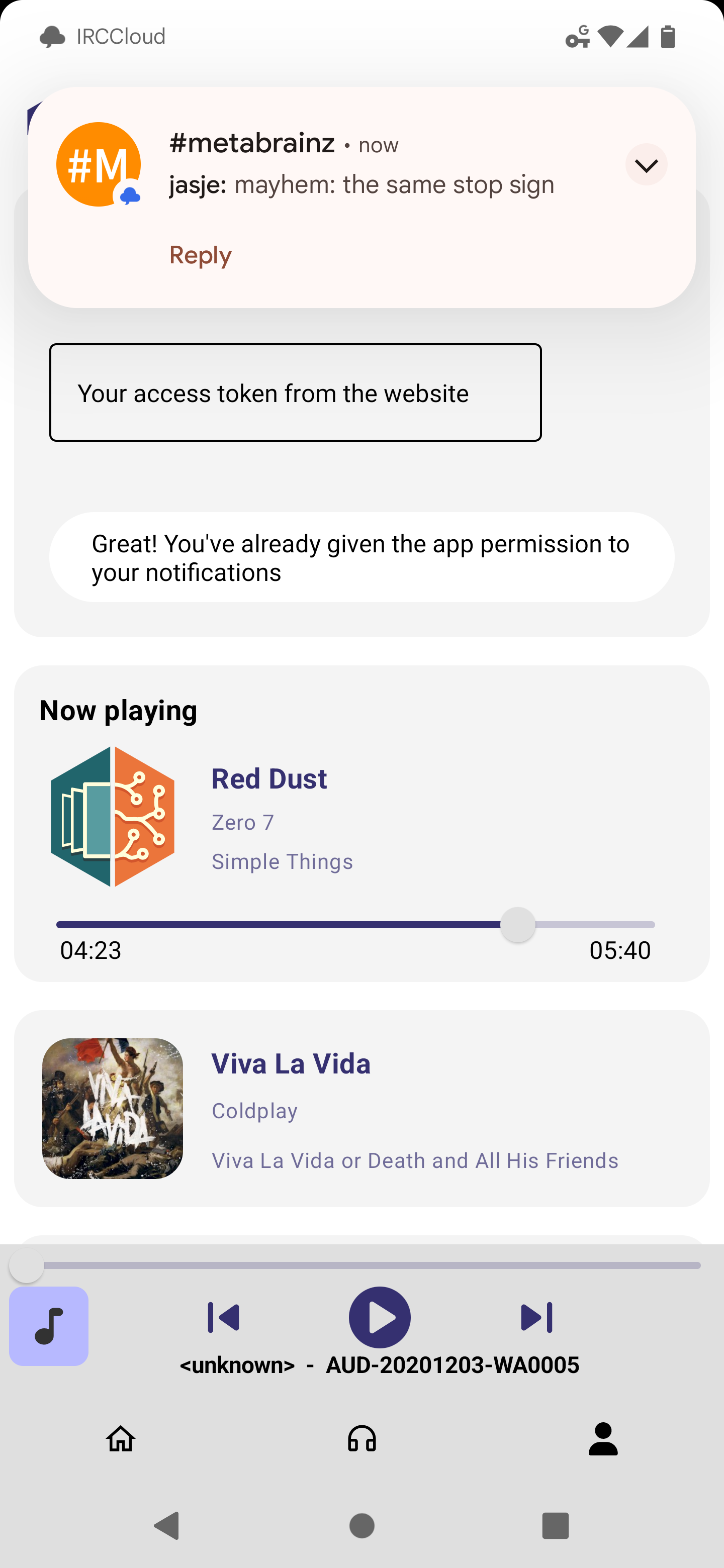Tap the notification permission granted button
Viewport: 724px width, 1568px height.
(x=361, y=557)
